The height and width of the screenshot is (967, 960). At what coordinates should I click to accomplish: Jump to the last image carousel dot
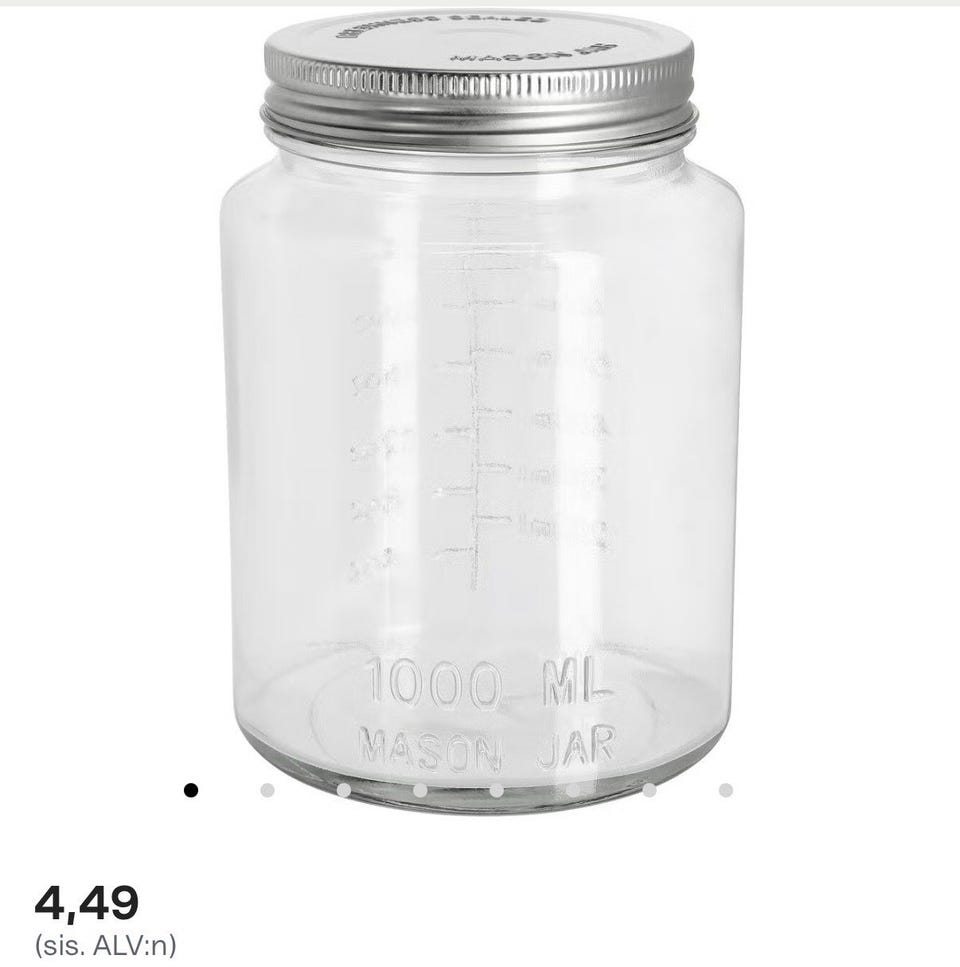(x=726, y=790)
